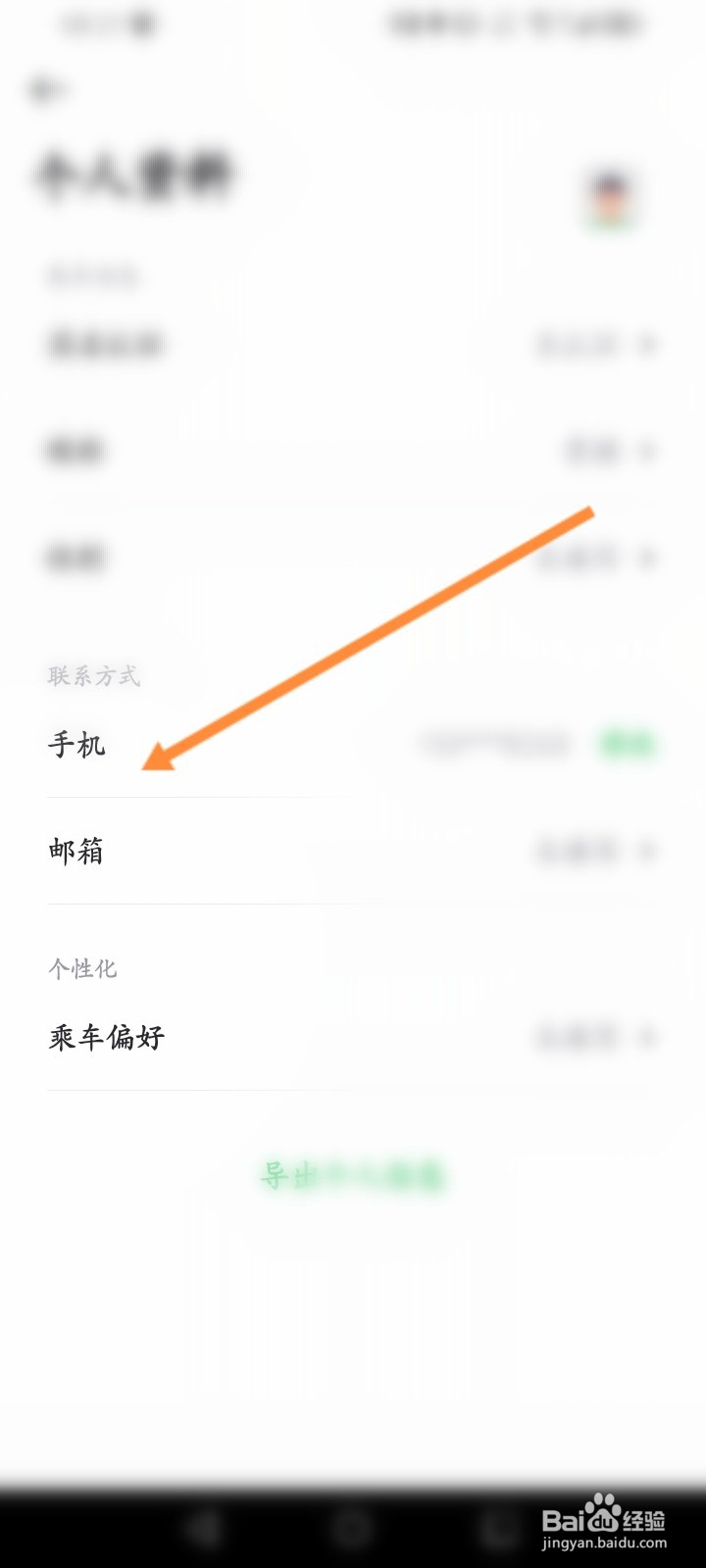Screen dimensions: 706x1568
Task: Expand the third profile row's chevron
Action: (647, 558)
